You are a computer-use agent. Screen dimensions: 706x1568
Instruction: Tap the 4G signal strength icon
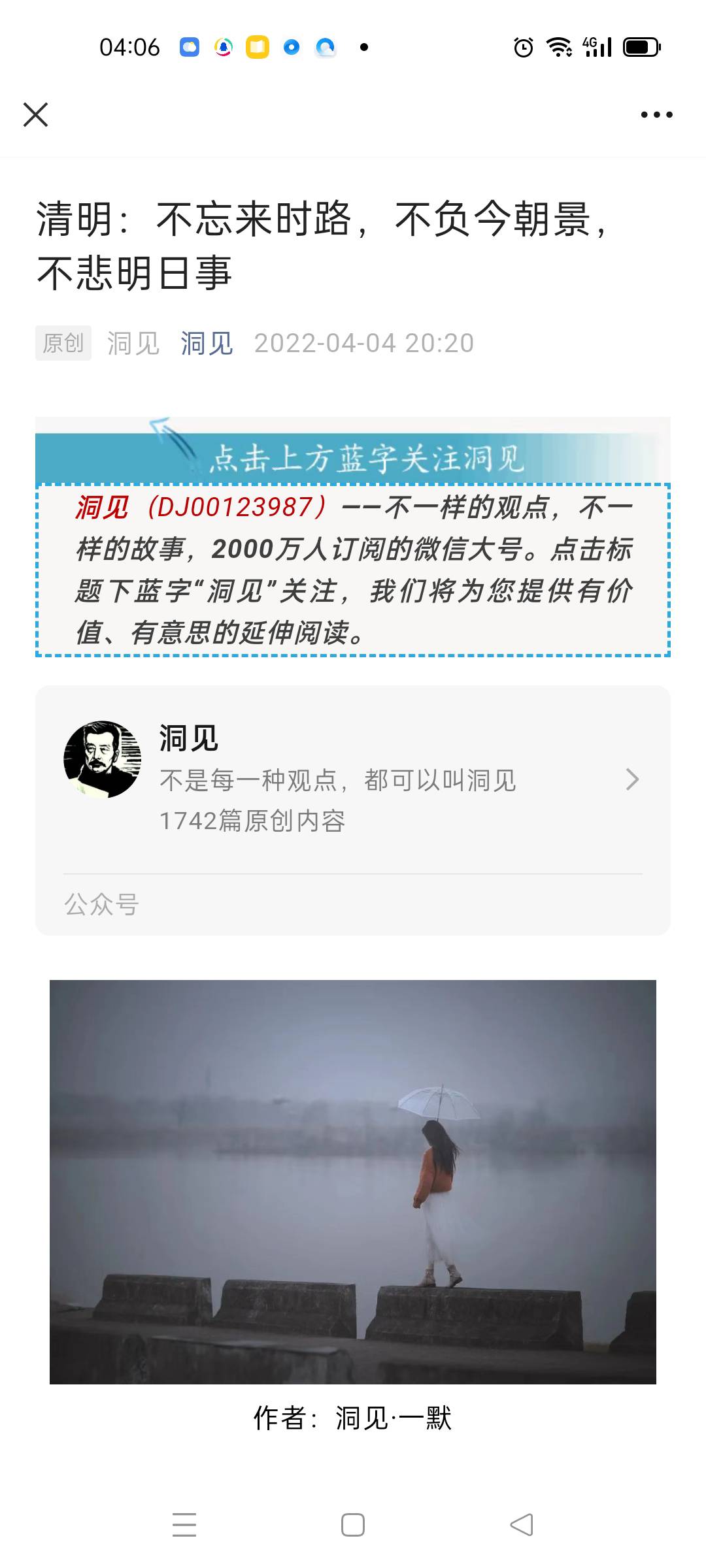click(597, 46)
